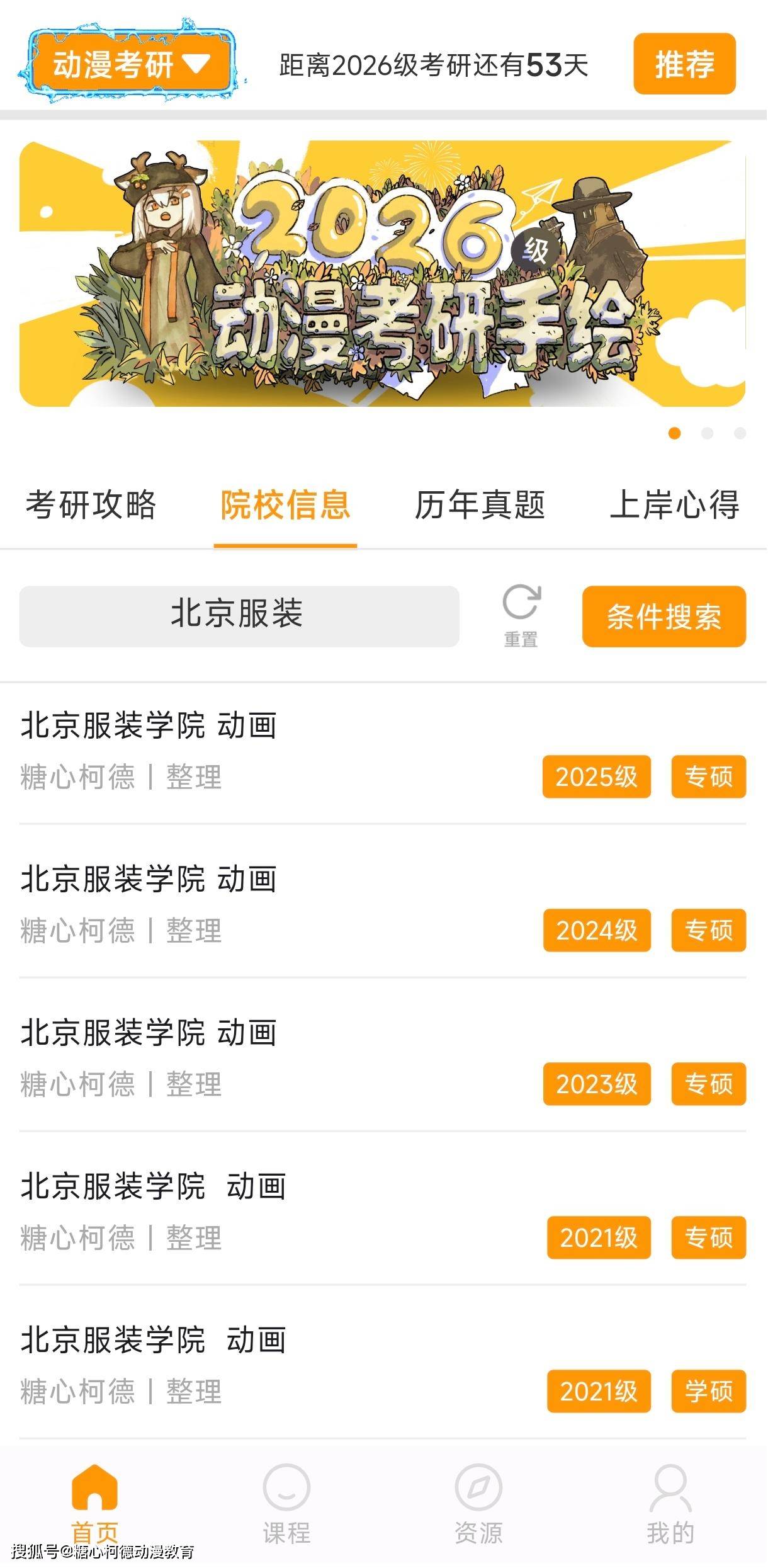Image resolution: width=768 pixels, height=1568 pixels.
Task: Go to the 首页 bottom tab
Action: click(94, 1502)
